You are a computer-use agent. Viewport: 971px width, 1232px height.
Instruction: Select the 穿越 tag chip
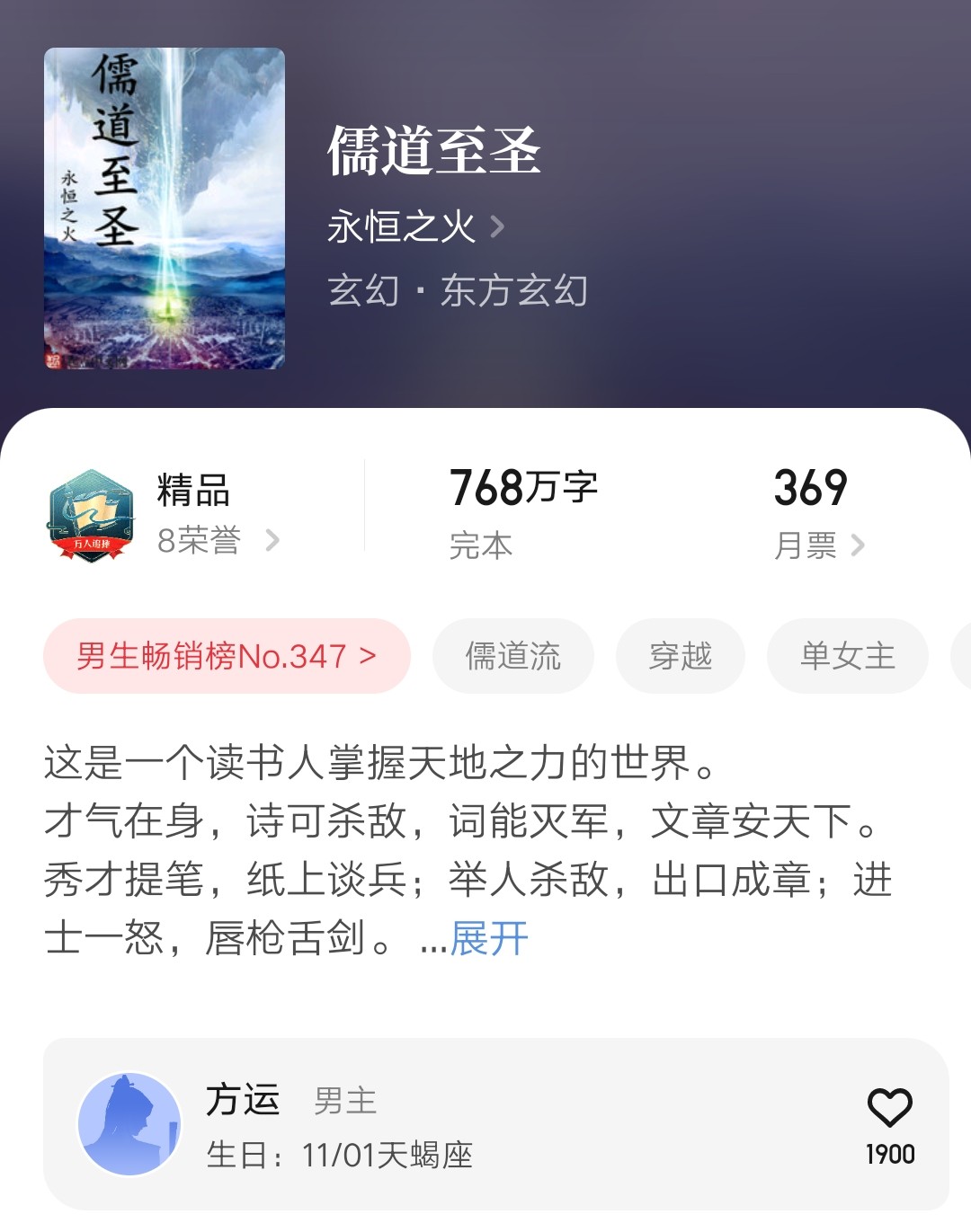pyautogui.click(x=680, y=656)
